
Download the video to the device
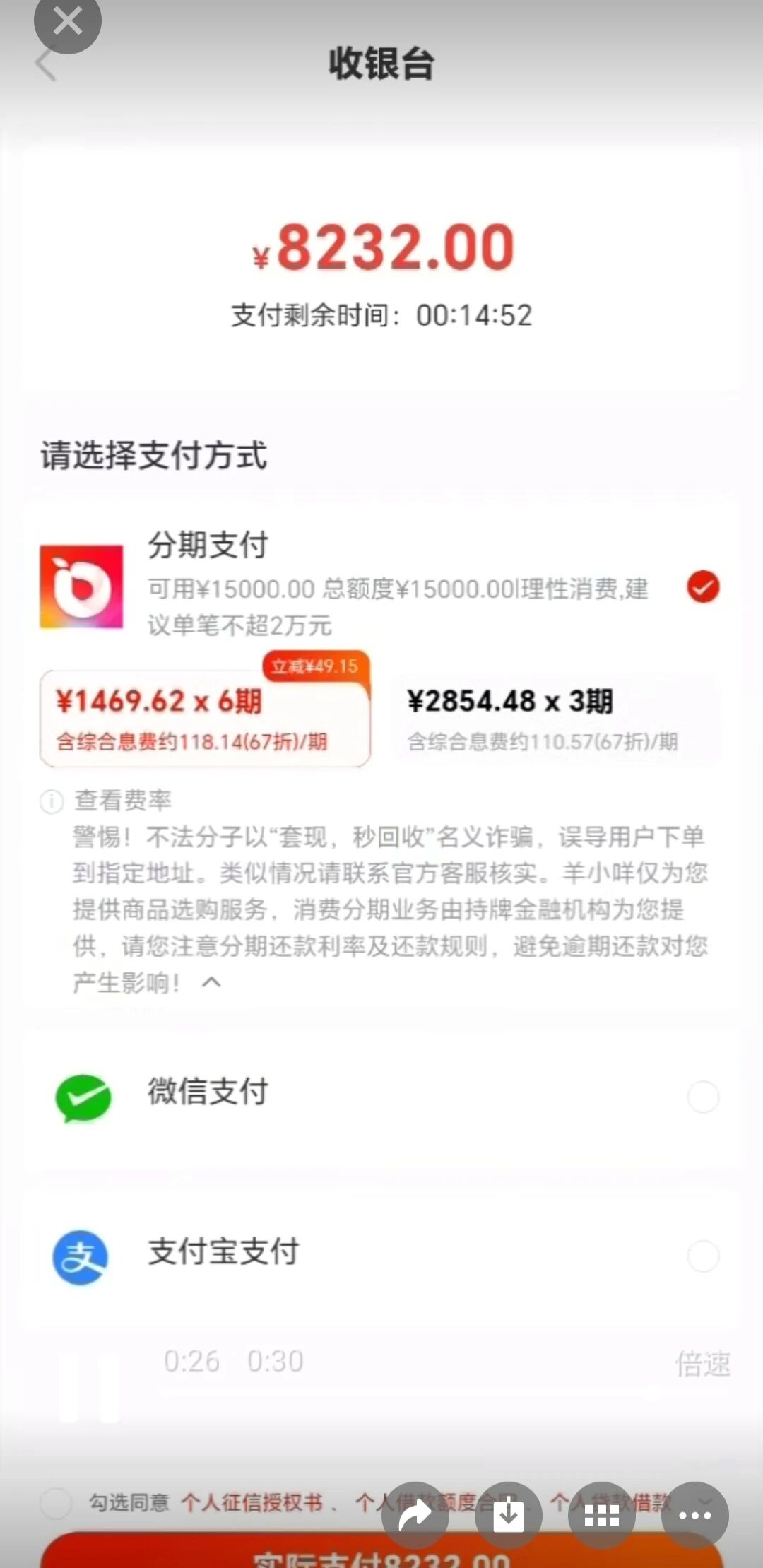coord(508,1515)
